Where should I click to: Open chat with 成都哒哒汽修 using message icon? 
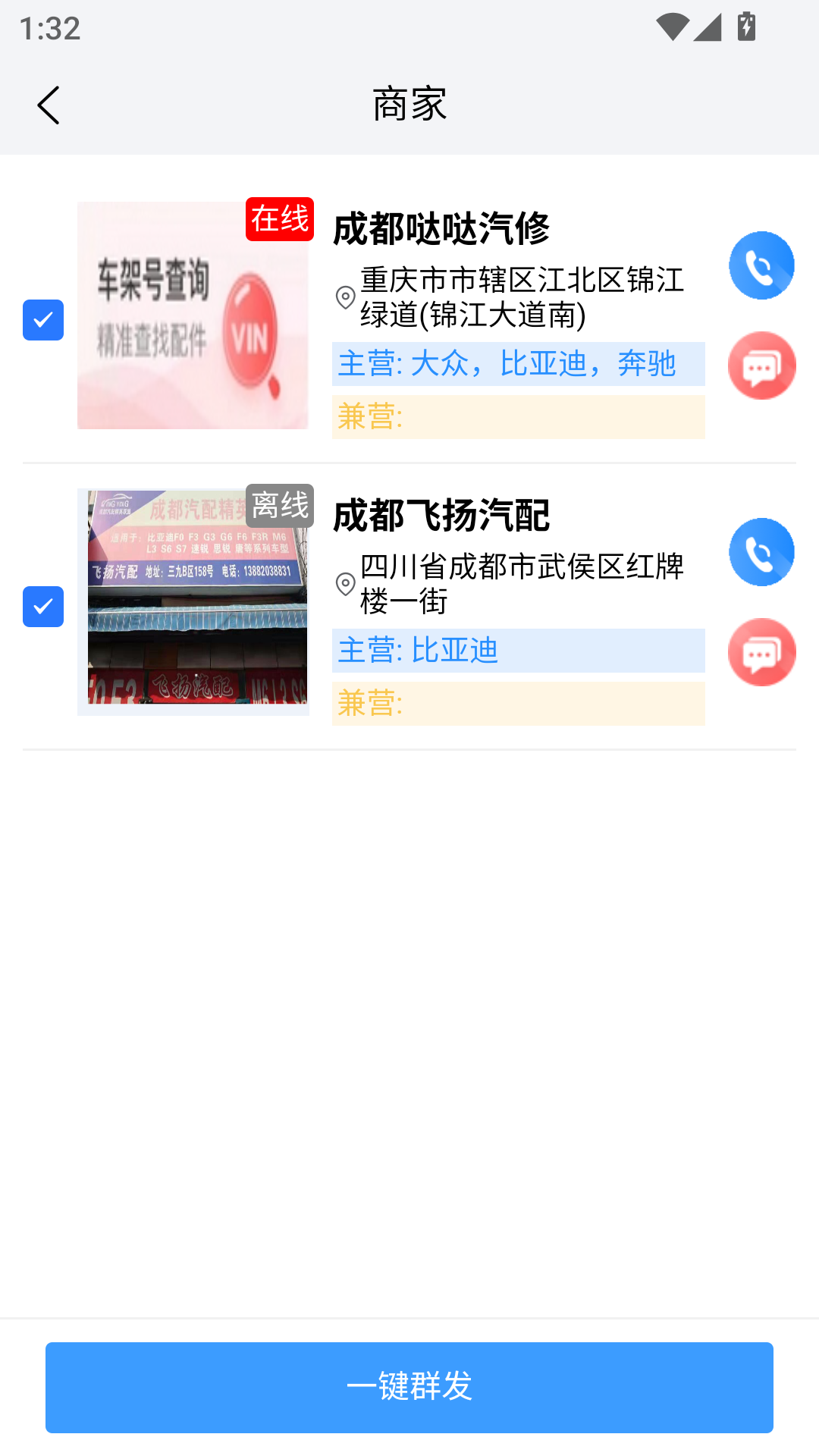pos(761,366)
